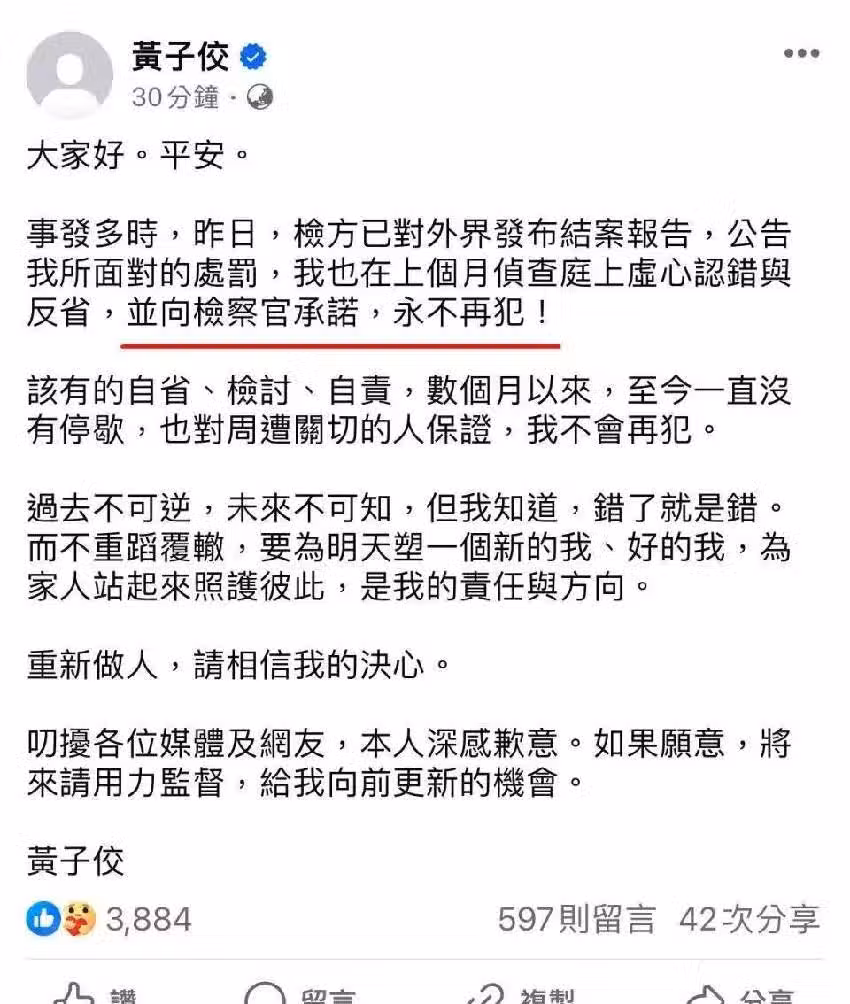The width and height of the screenshot is (850, 1004).
Task: Tap the 留言 comment button
Action: click(300, 994)
